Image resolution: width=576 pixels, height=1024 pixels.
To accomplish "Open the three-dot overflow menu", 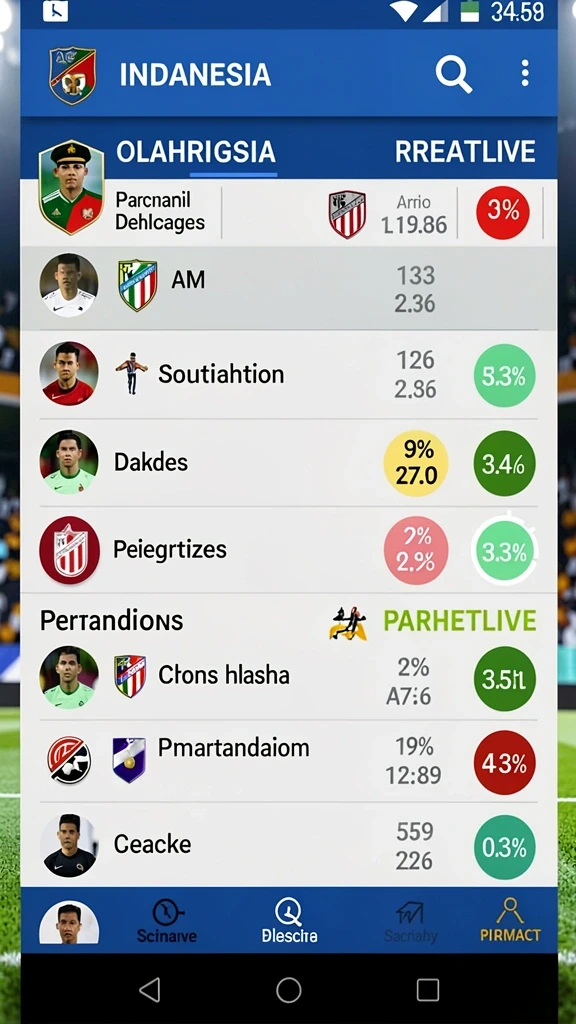I will coord(525,73).
